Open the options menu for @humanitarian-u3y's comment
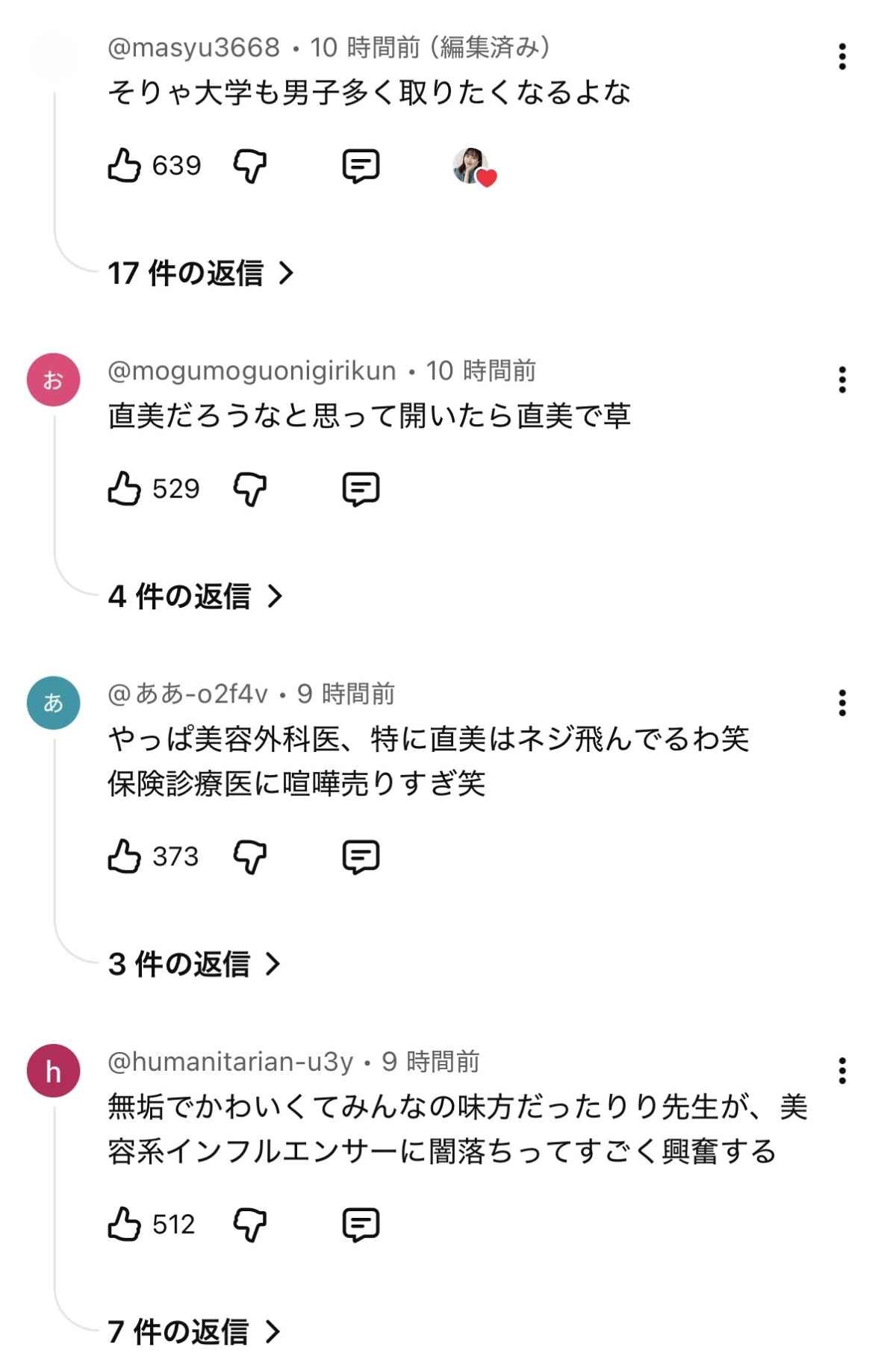Image resolution: width=896 pixels, height=1362 pixels. tap(842, 1071)
